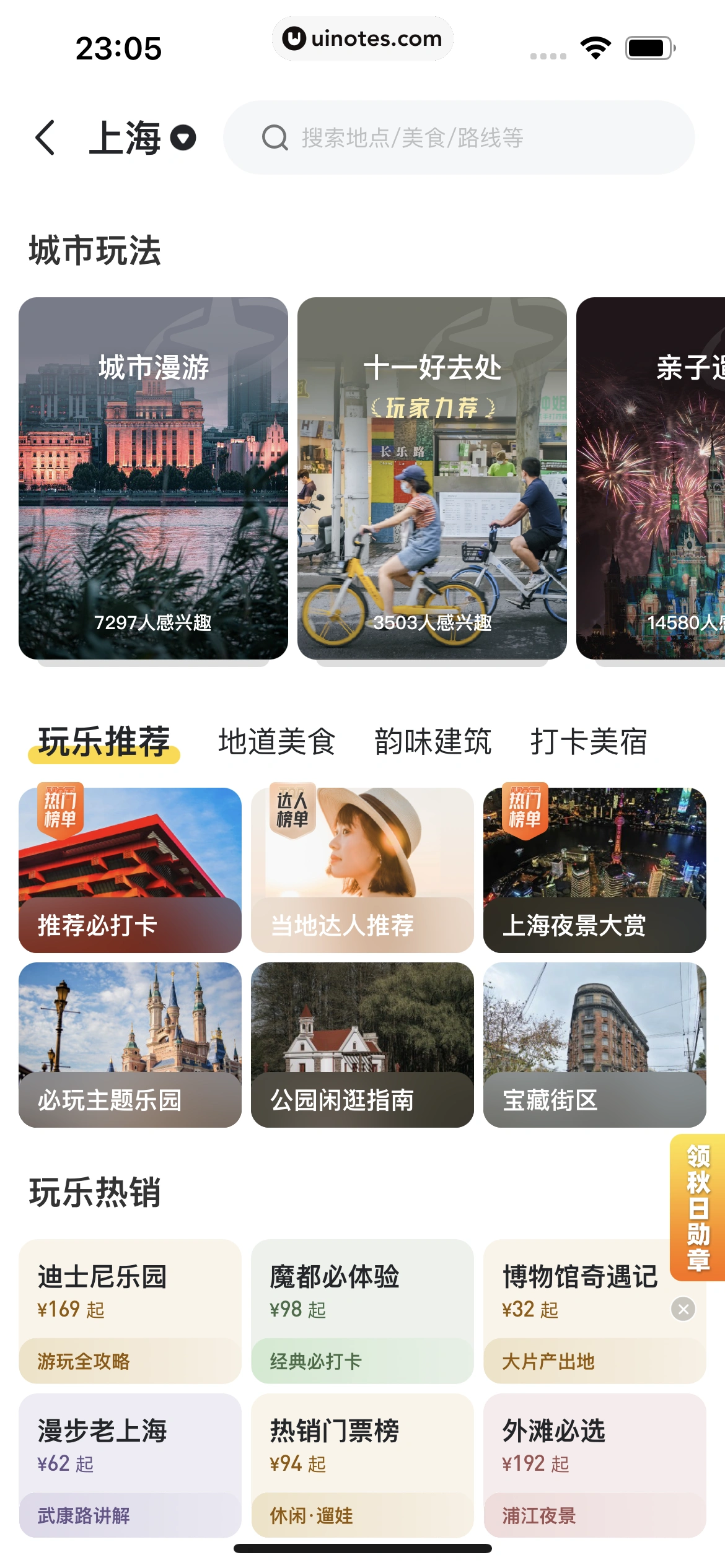The width and height of the screenshot is (725, 1568).
Task: Click the magnifier icon in the search bar
Action: [x=275, y=137]
